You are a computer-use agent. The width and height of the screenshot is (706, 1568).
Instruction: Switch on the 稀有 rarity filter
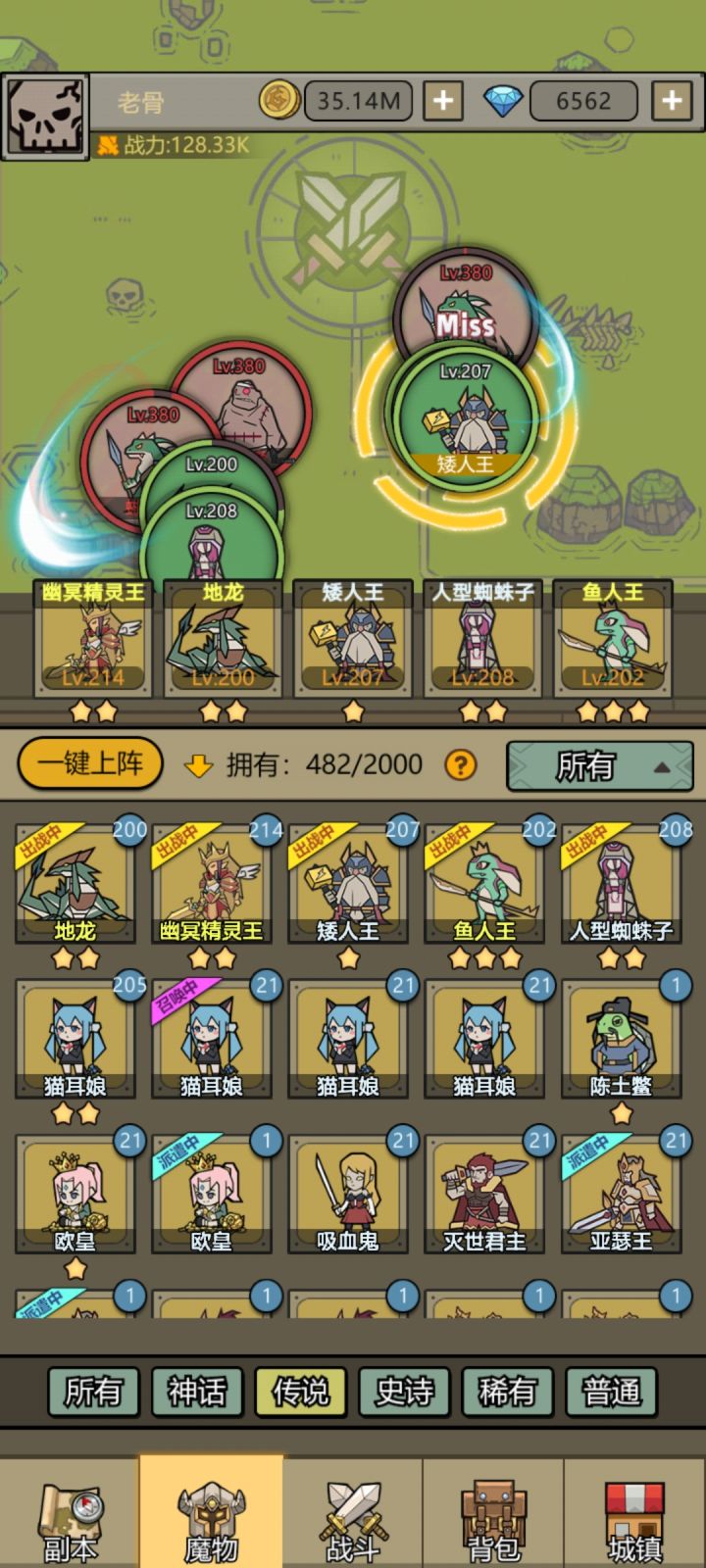coord(508,1391)
